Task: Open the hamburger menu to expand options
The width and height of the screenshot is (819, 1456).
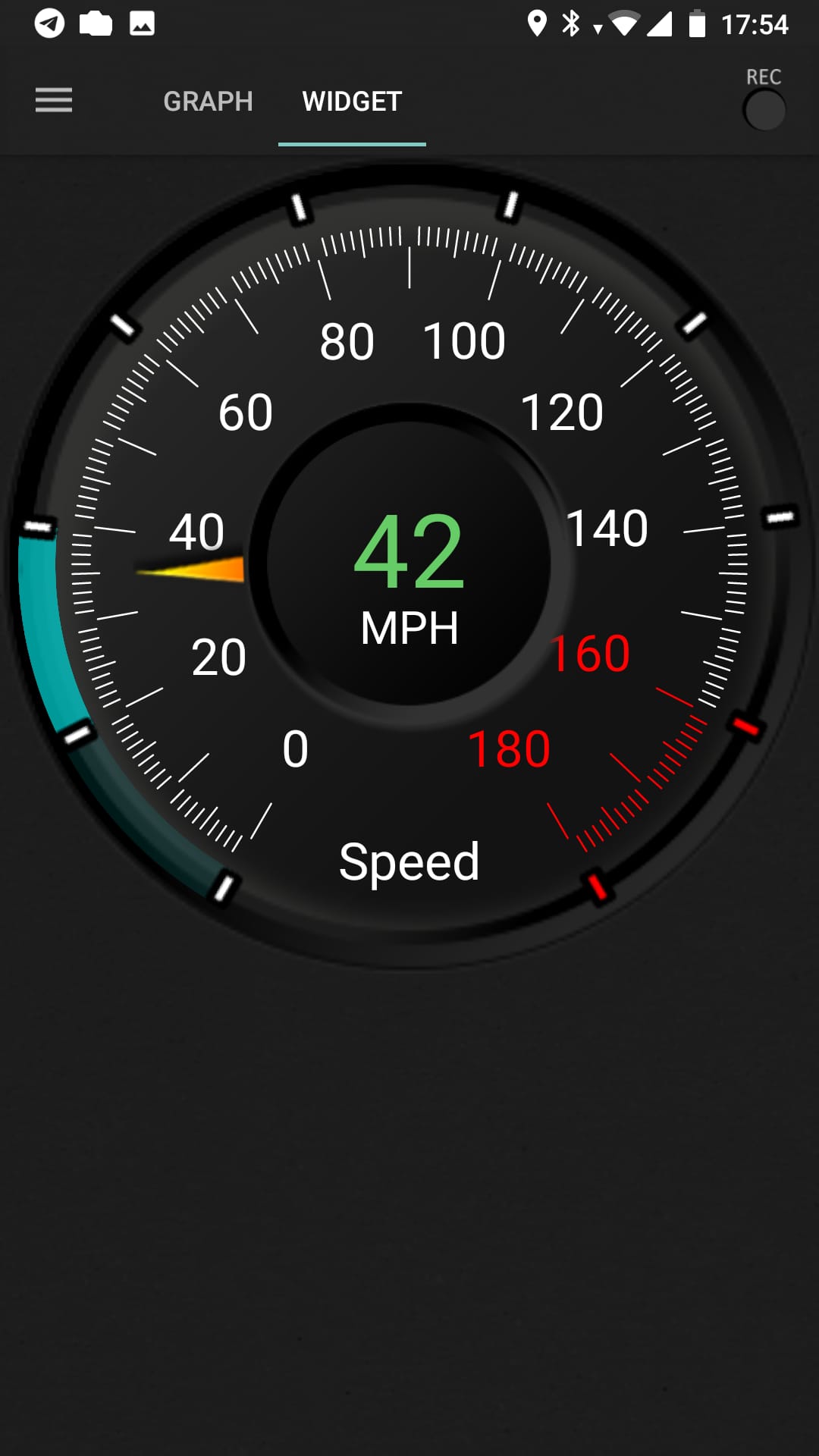Action: 53,101
